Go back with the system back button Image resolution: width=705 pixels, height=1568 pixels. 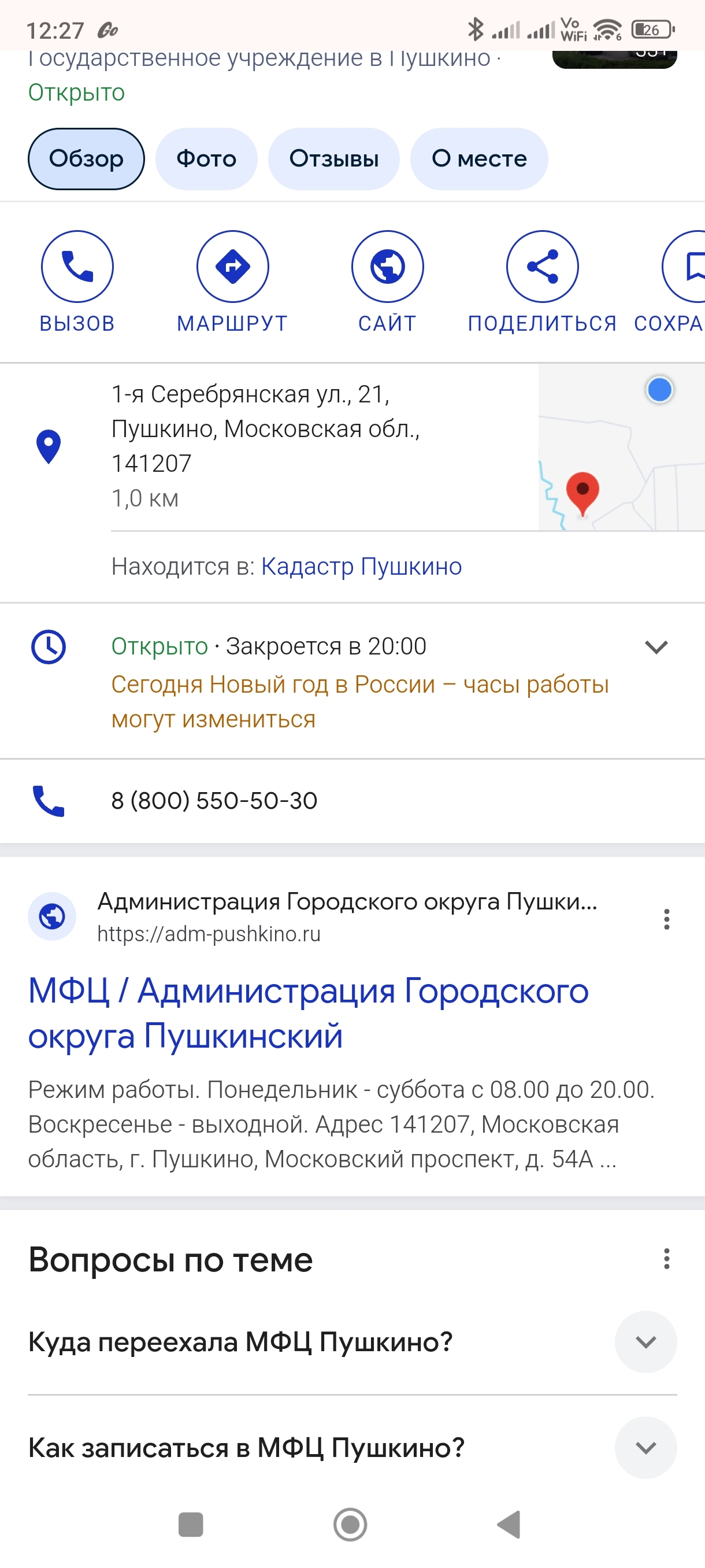tap(510, 1524)
